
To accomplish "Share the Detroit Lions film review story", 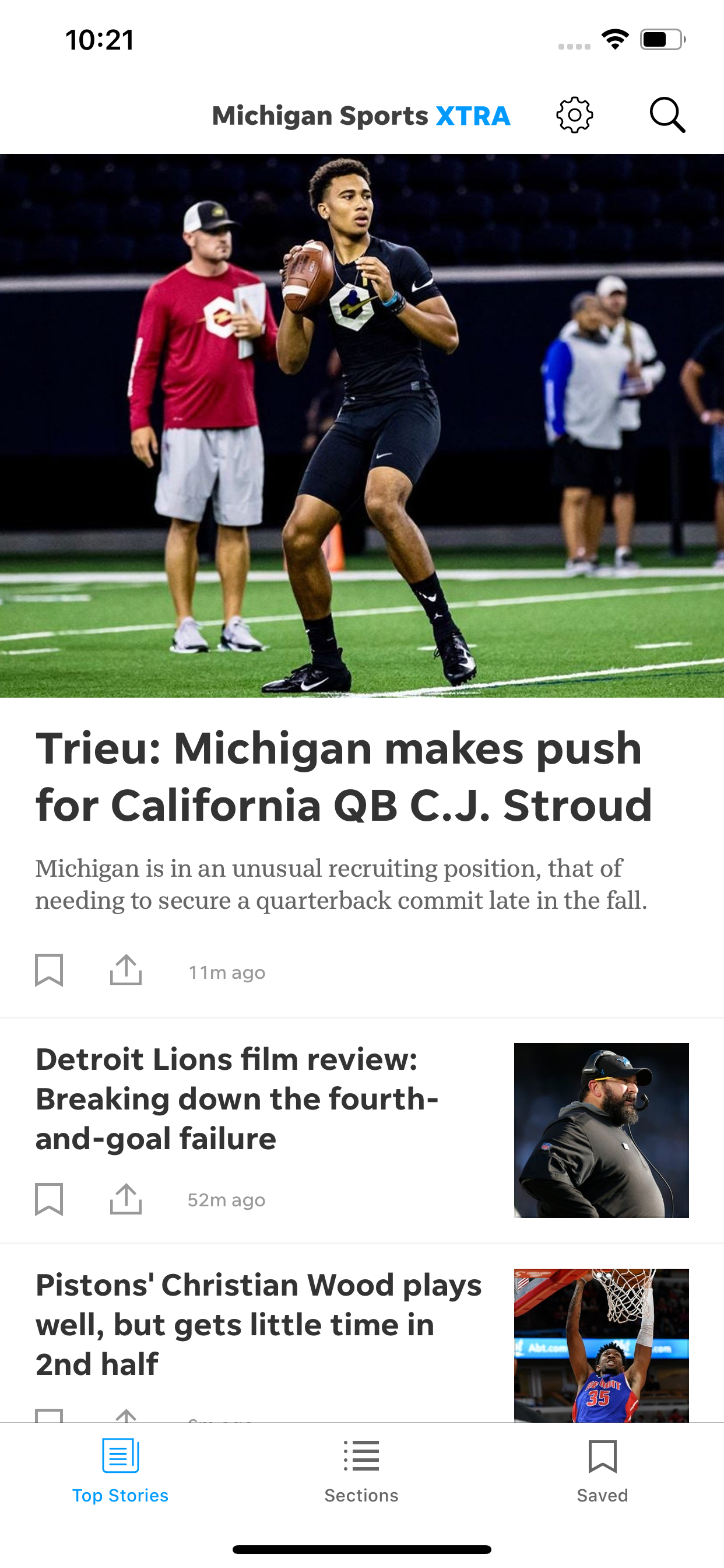I will point(126,1198).
